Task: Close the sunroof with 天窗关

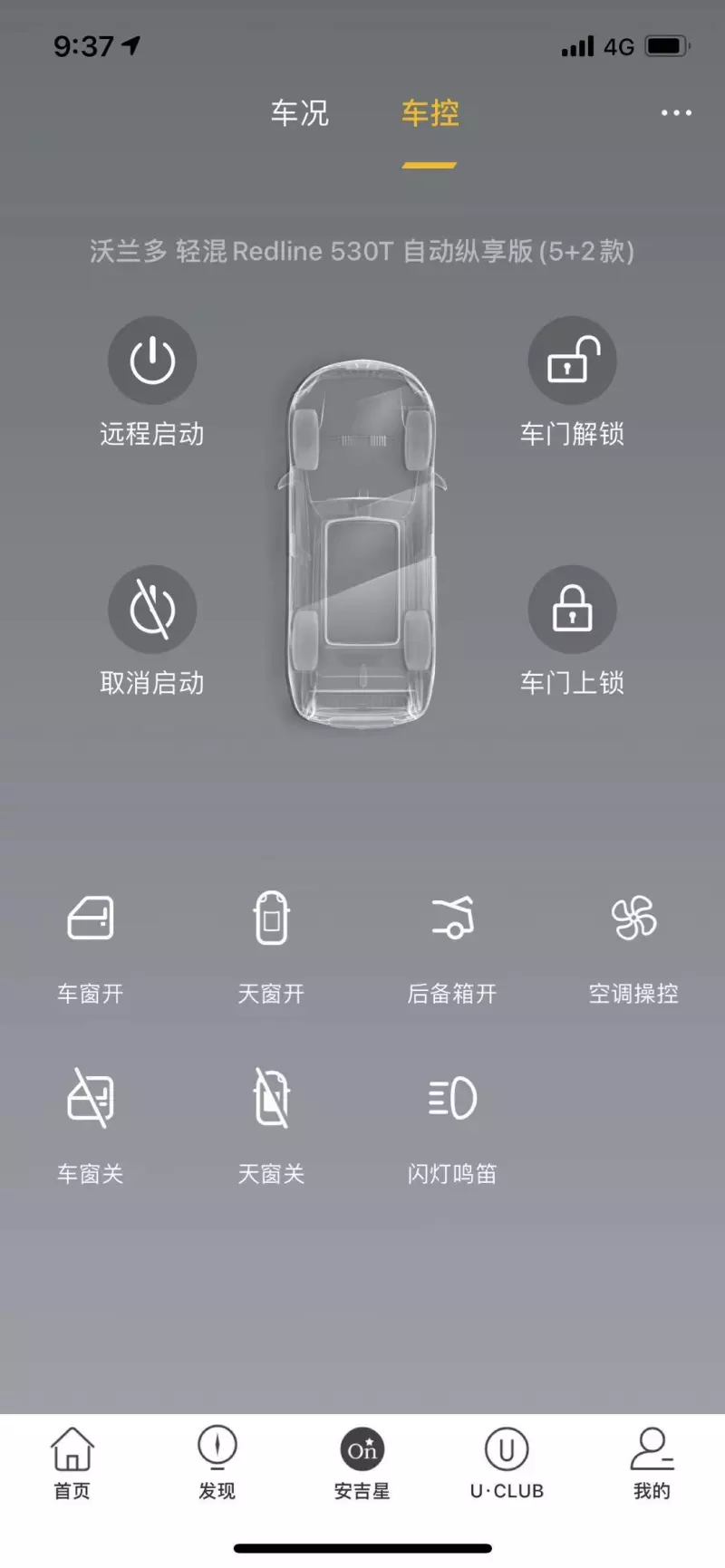Action: [x=272, y=1099]
